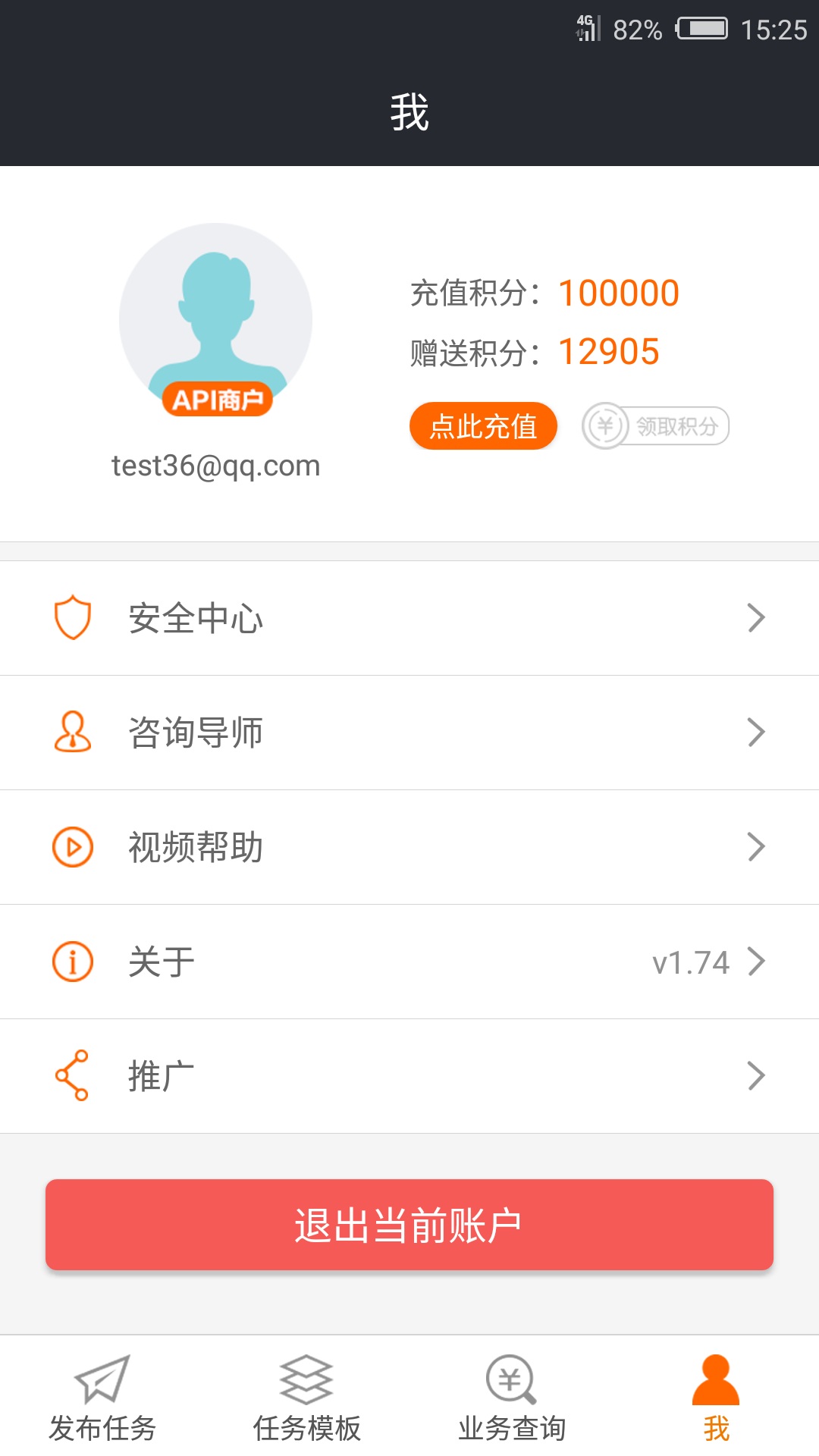This screenshot has height=1456, width=819.
Task: Open the 推广 promotion row
Action: pyautogui.click(x=409, y=1076)
